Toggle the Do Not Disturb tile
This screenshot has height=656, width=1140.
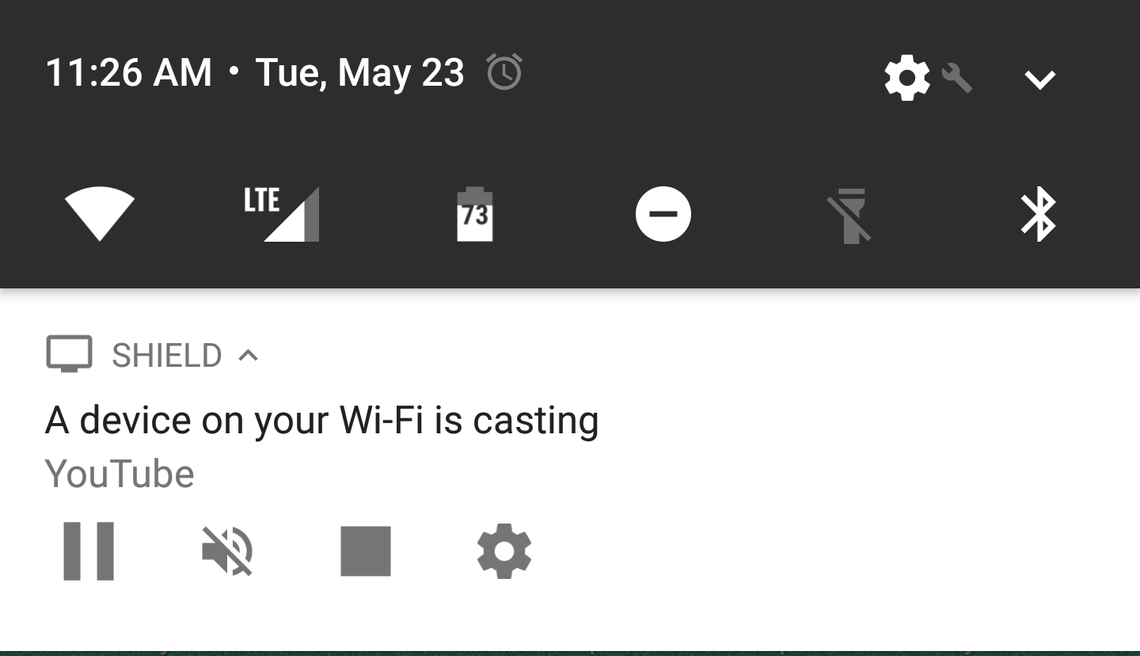point(663,214)
